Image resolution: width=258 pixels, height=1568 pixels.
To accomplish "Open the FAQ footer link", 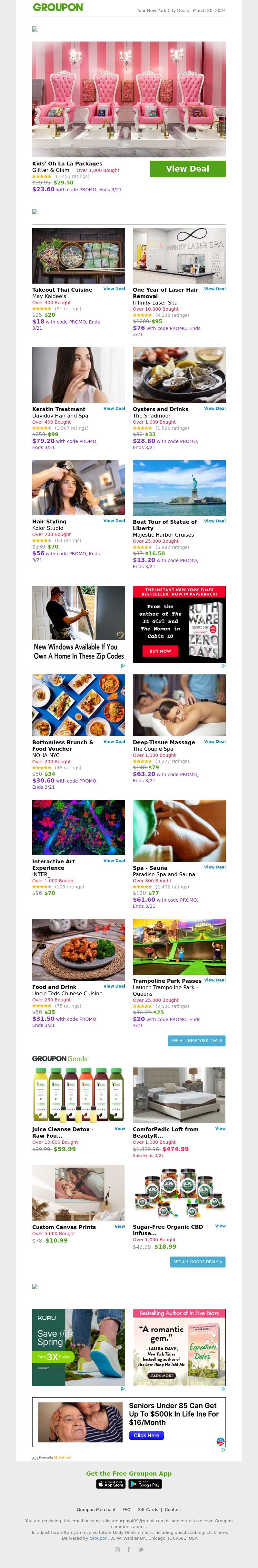I will [126, 1509].
